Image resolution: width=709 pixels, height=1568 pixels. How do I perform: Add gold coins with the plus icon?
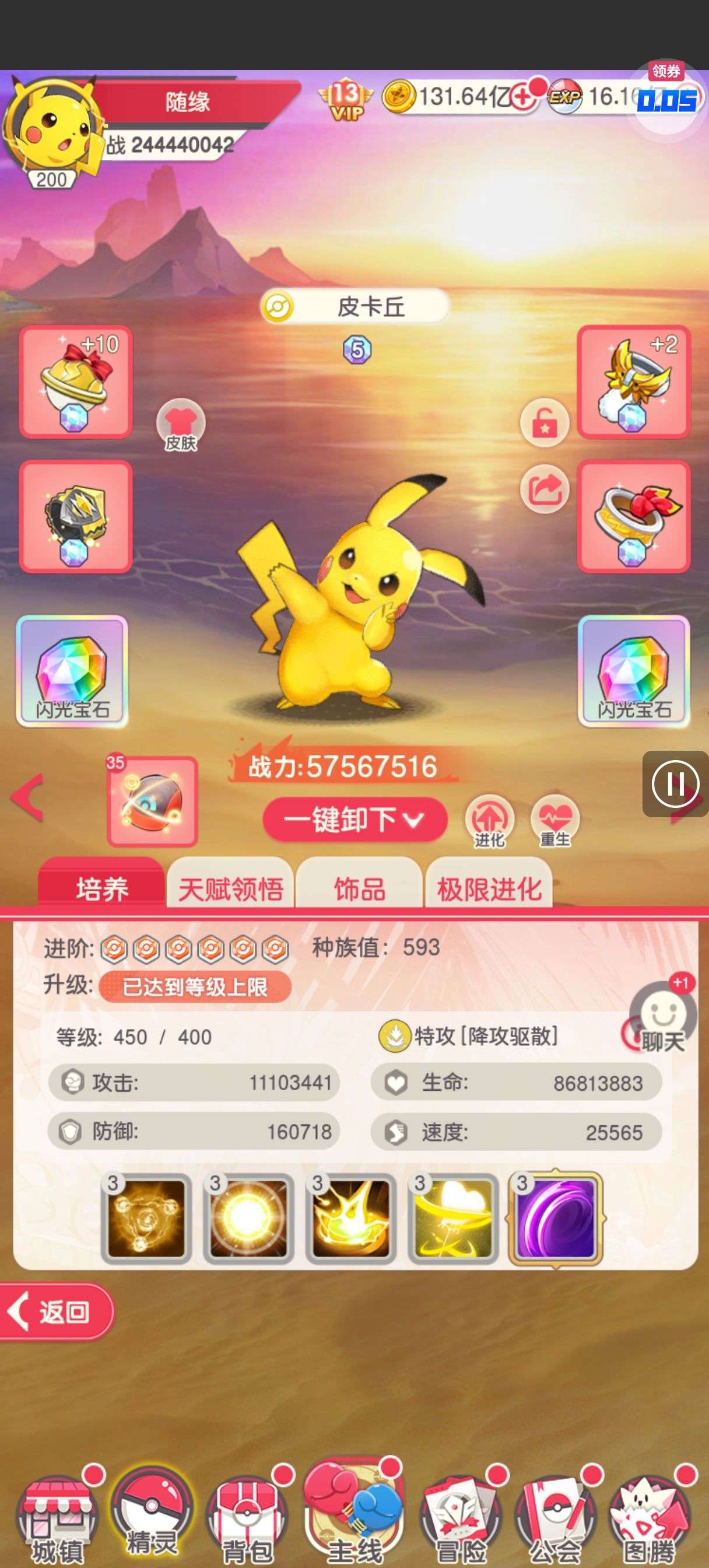[x=523, y=97]
